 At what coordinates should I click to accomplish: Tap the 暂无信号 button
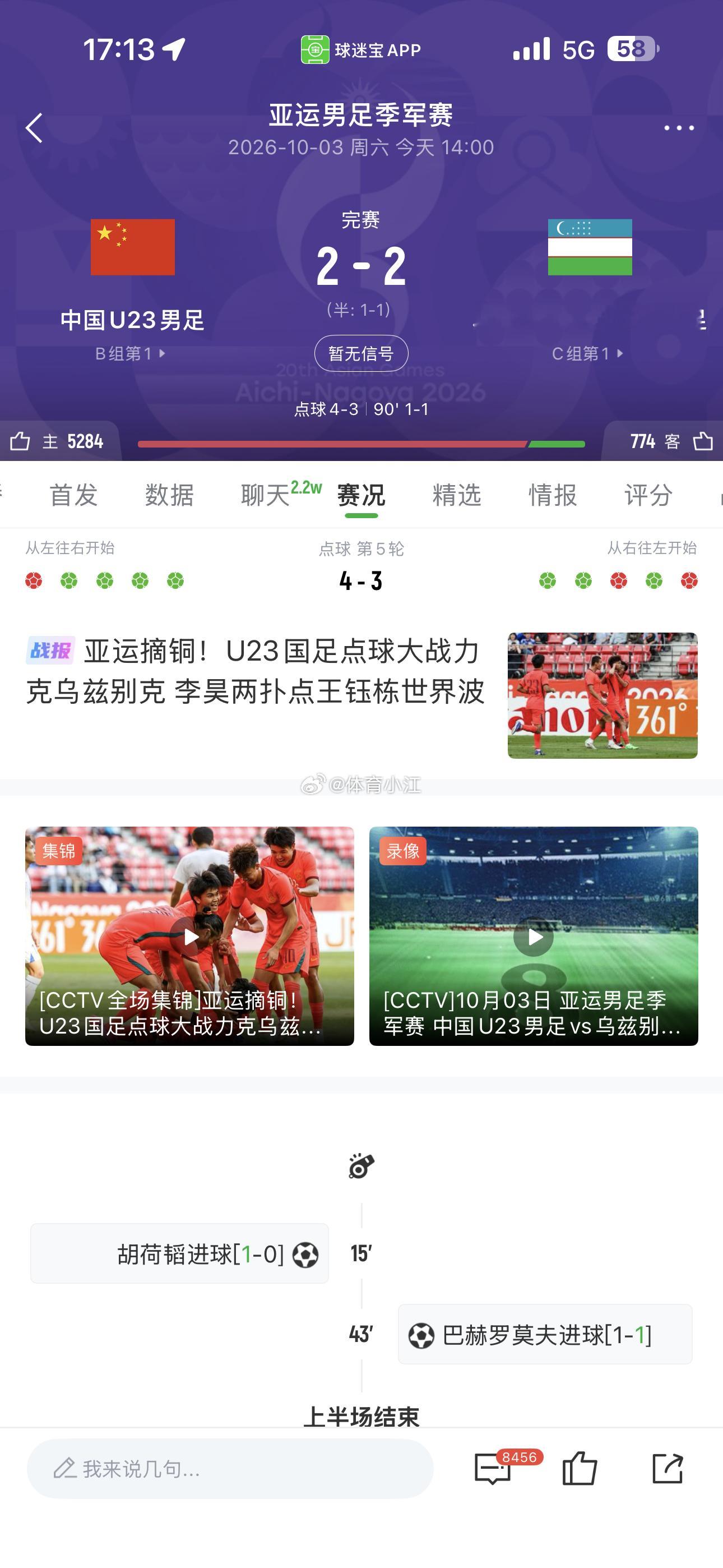click(x=361, y=354)
